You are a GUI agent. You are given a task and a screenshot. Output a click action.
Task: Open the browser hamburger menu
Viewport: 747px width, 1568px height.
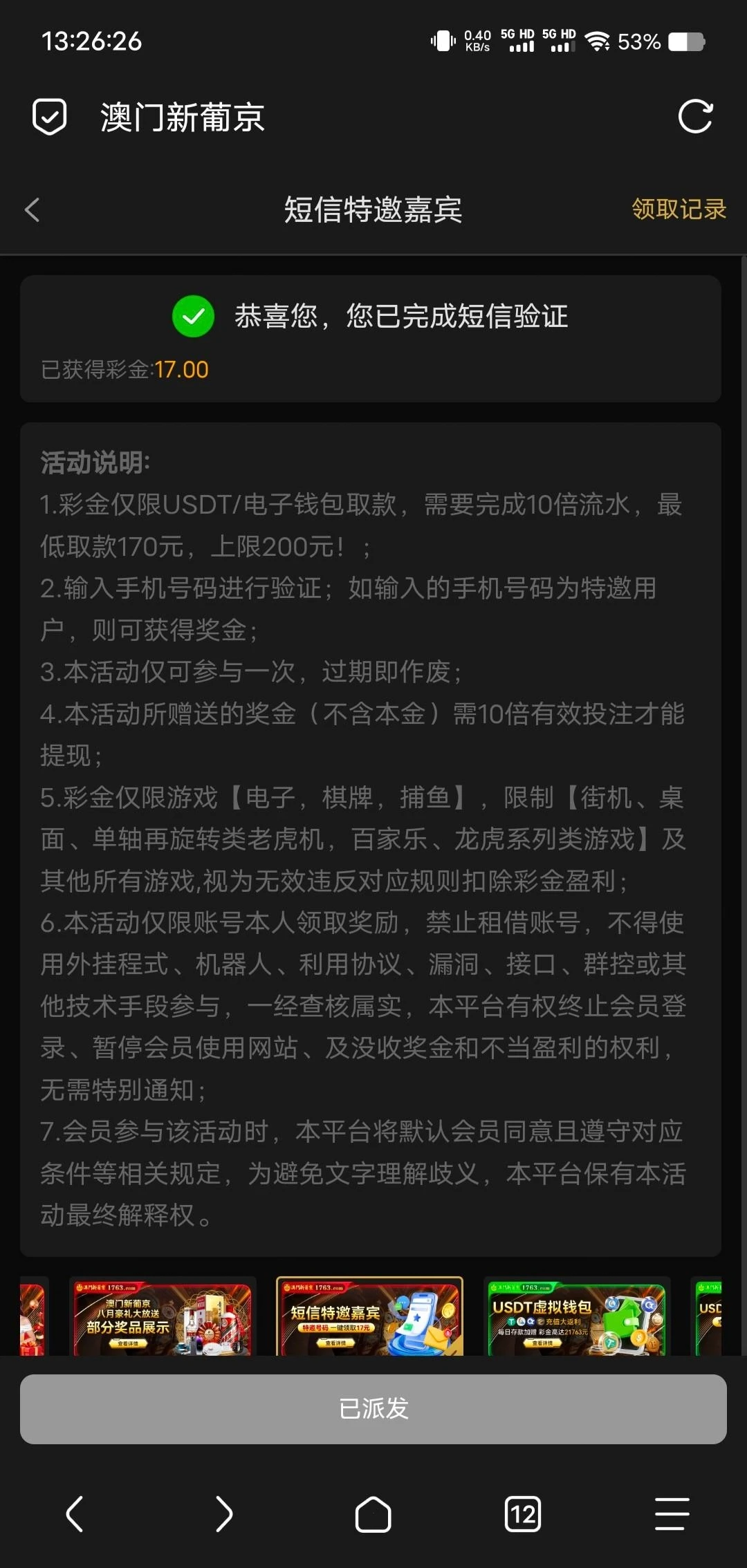(x=672, y=1514)
